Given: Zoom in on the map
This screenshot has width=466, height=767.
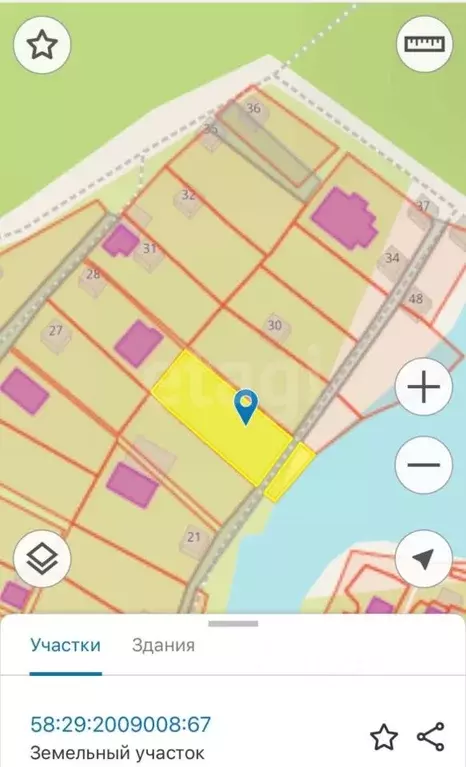Looking at the screenshot, I should pos(423,387).
